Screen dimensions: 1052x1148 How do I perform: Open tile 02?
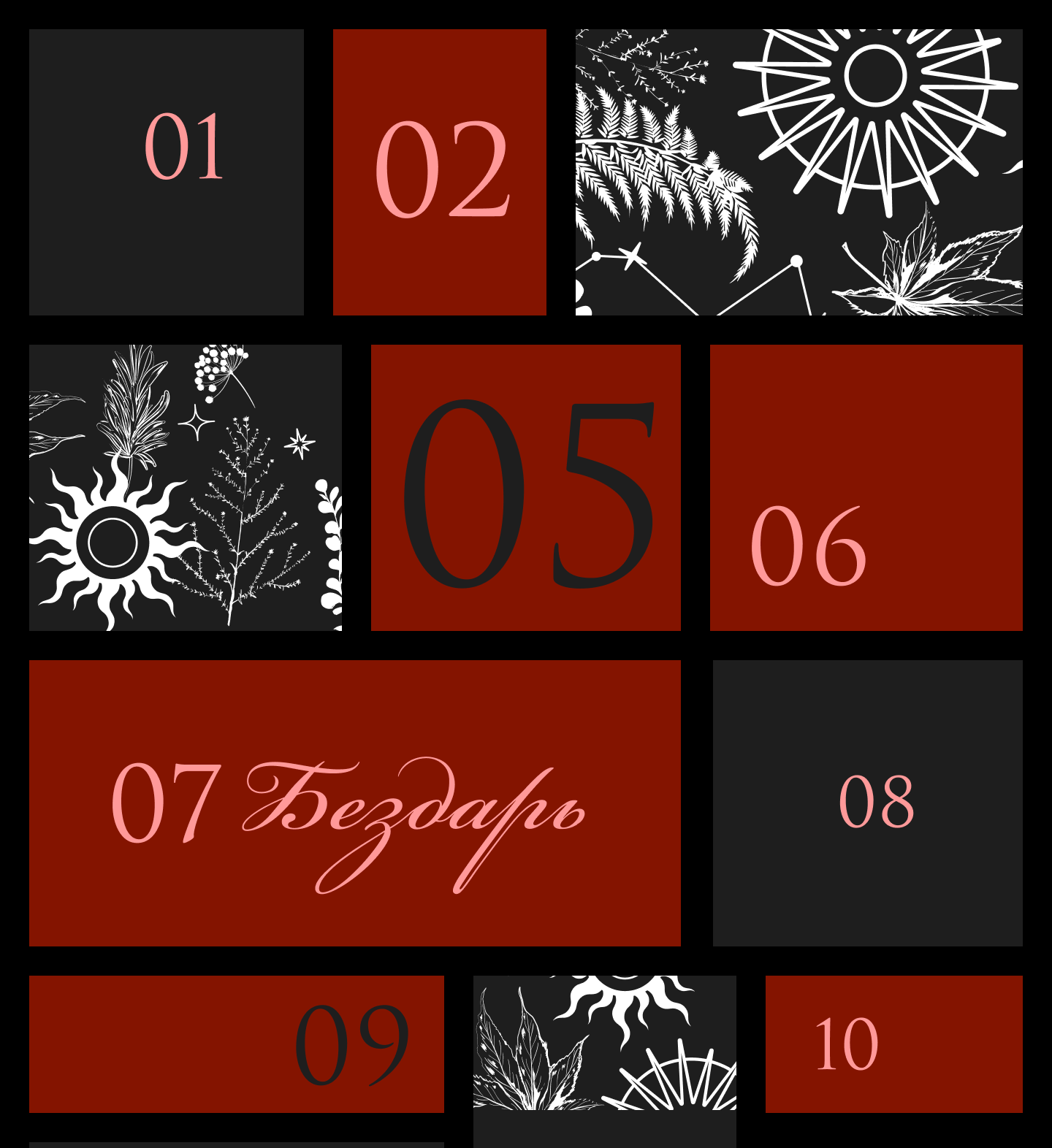(x=440, y=172)
